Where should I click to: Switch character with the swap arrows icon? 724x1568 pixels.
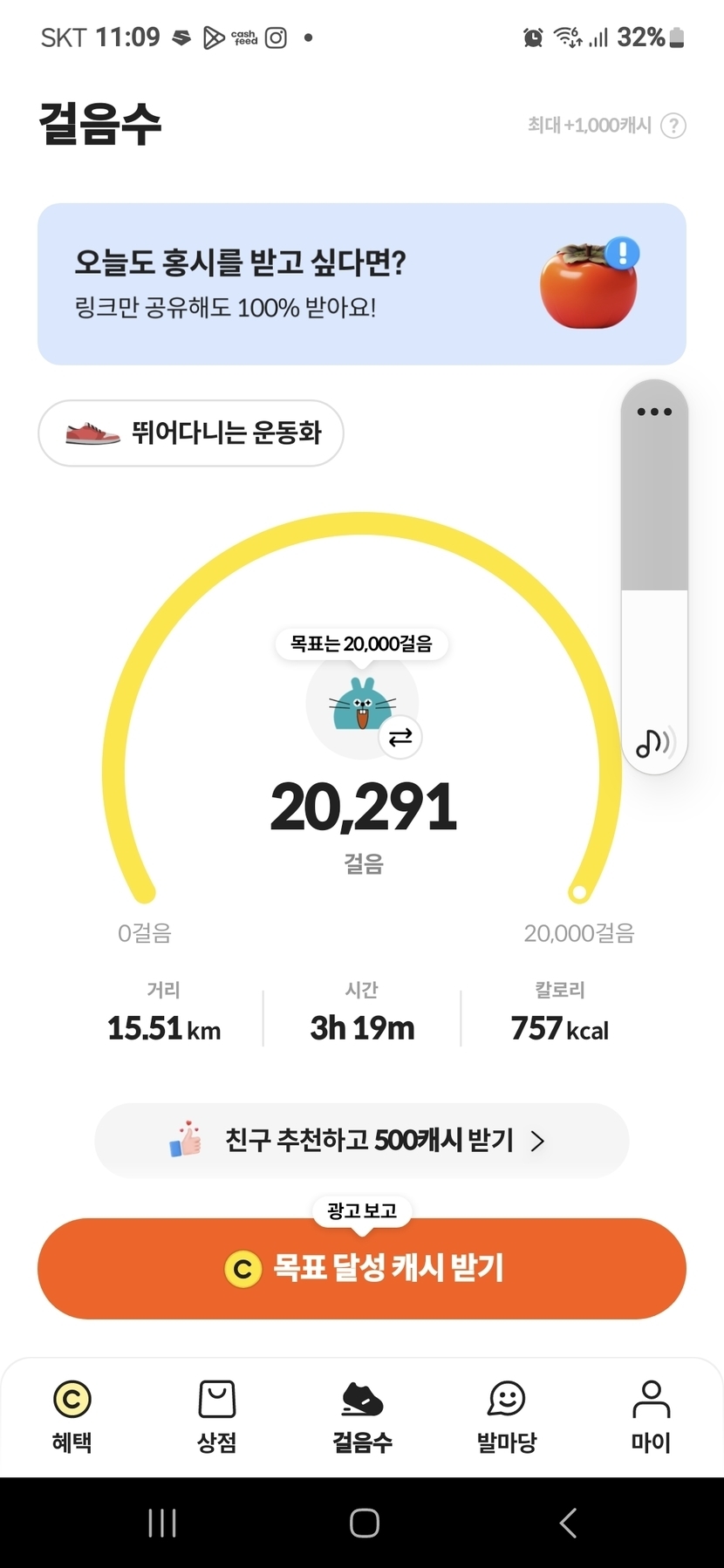[x=400, y=738]
